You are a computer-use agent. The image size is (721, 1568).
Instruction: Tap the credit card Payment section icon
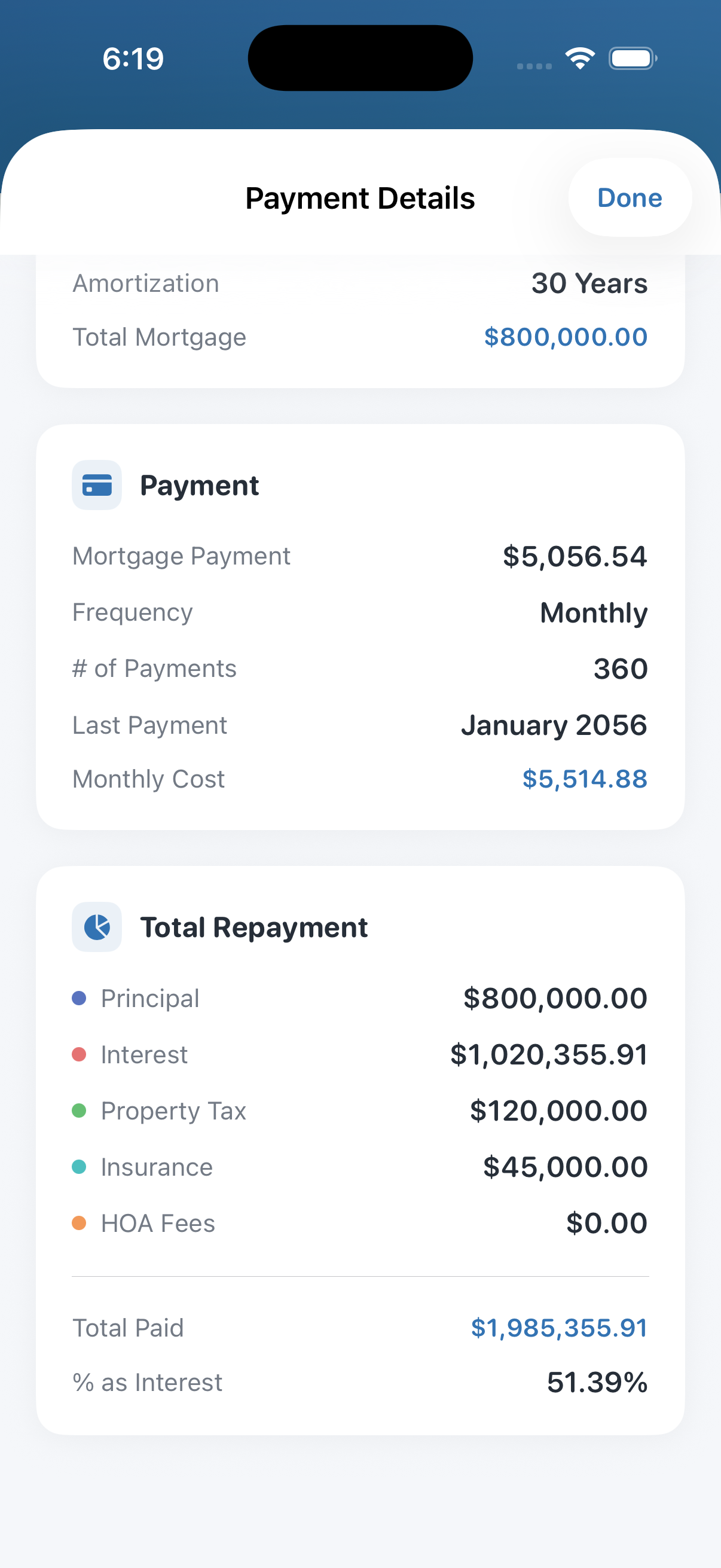[96, 485]
